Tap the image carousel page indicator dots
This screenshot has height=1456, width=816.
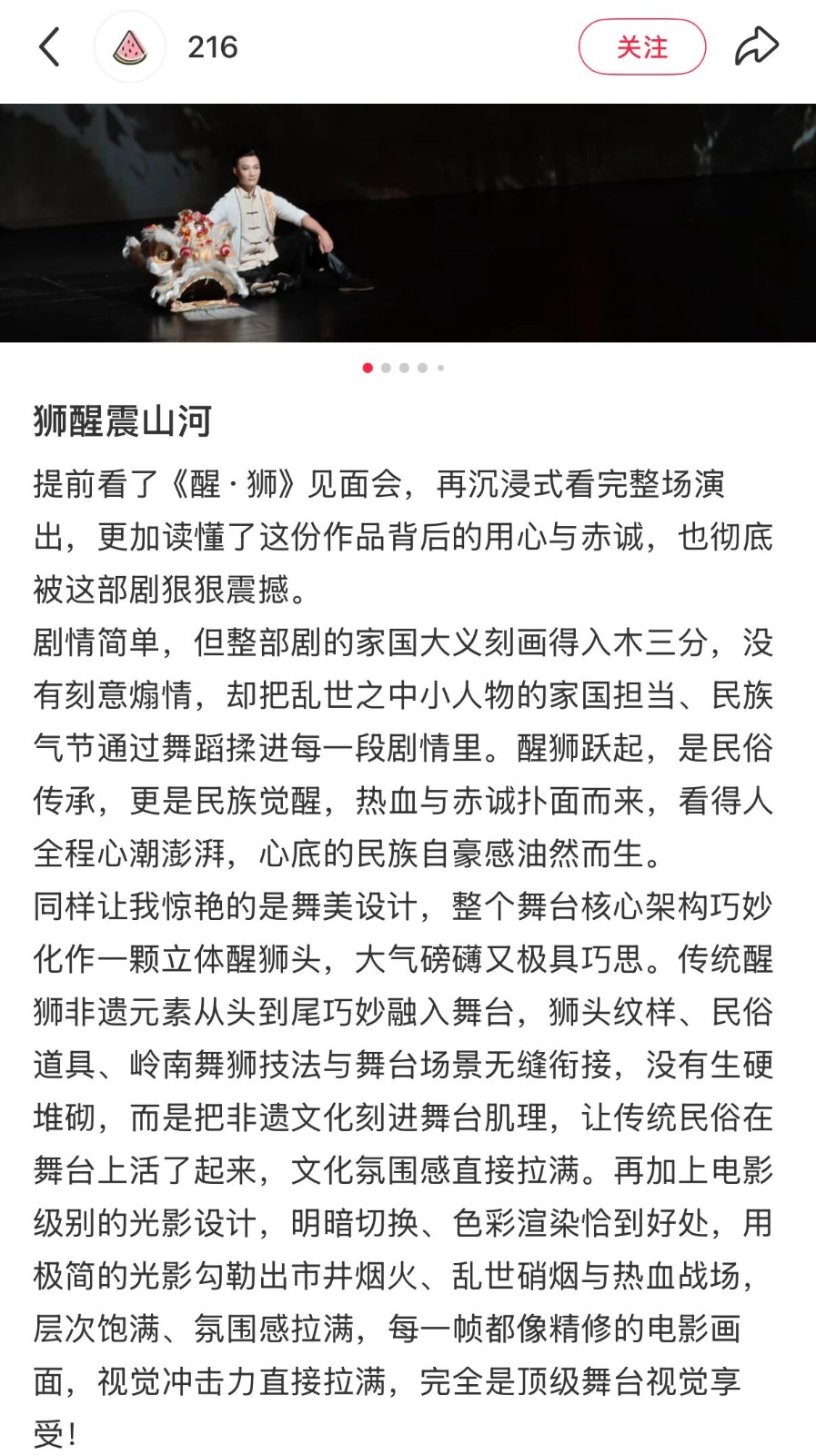pyautogui.click(x=404, y=368)
